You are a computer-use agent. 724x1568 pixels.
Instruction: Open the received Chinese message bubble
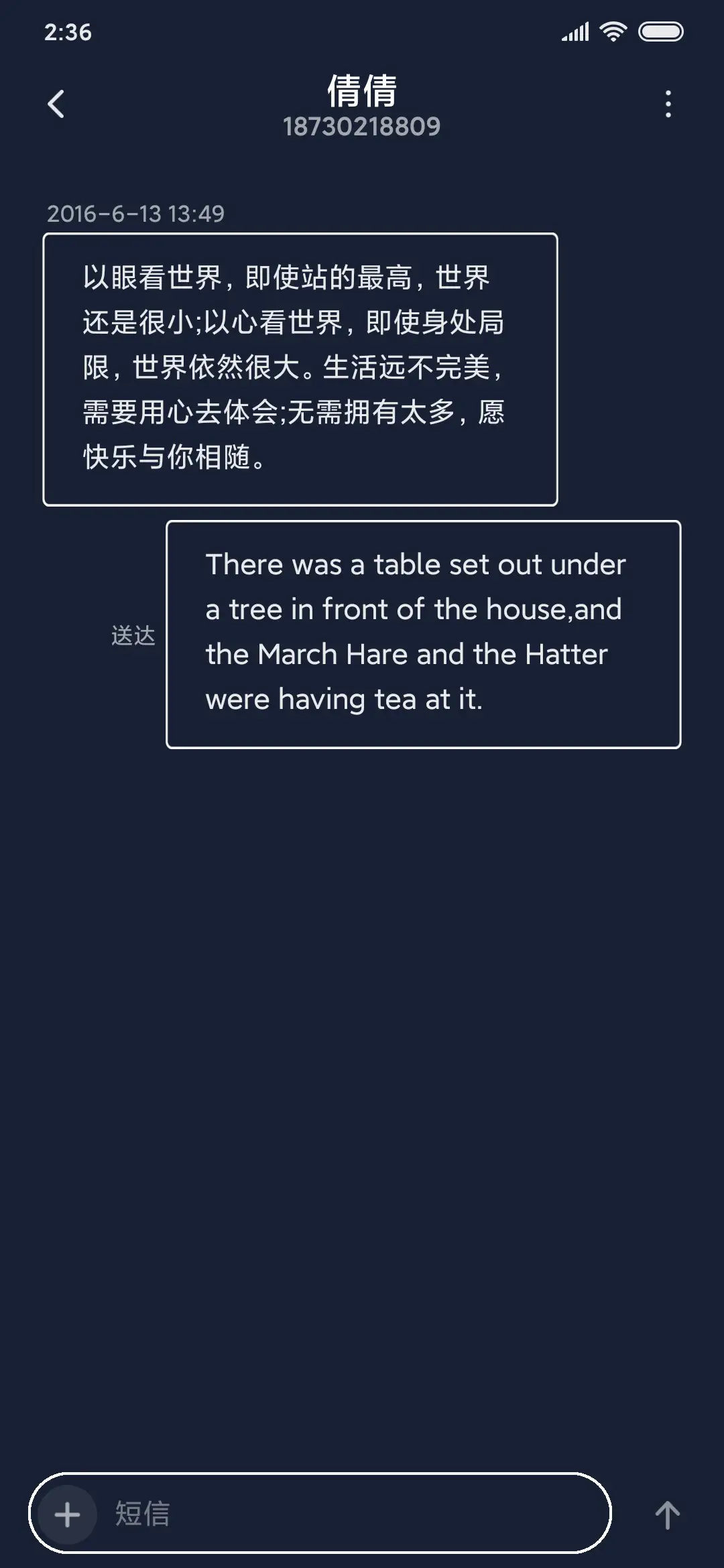tap(300, 367)
